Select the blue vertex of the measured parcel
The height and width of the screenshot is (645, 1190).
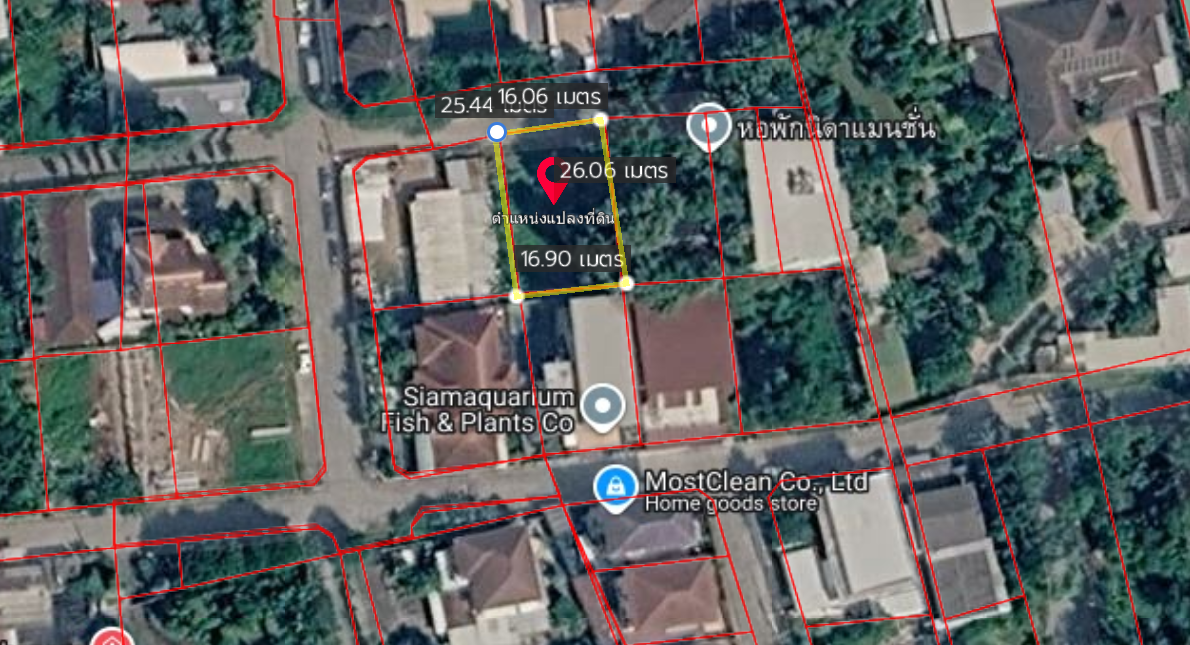[496, 131]
